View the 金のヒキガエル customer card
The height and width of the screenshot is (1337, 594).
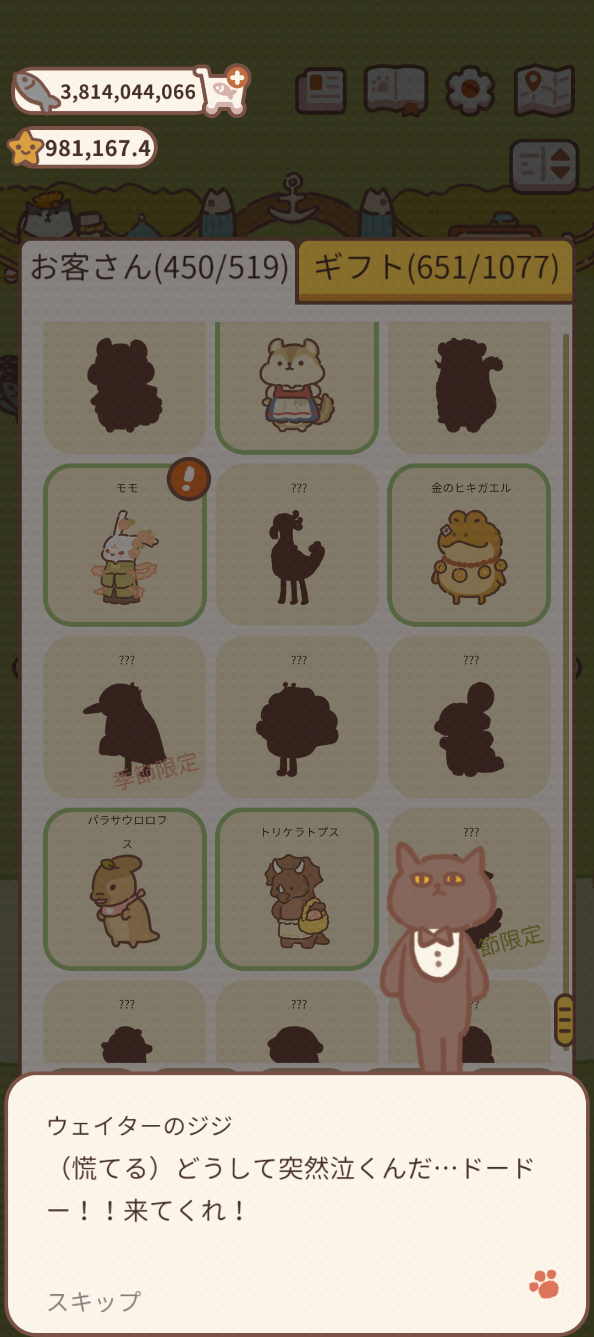click(469, 545)
